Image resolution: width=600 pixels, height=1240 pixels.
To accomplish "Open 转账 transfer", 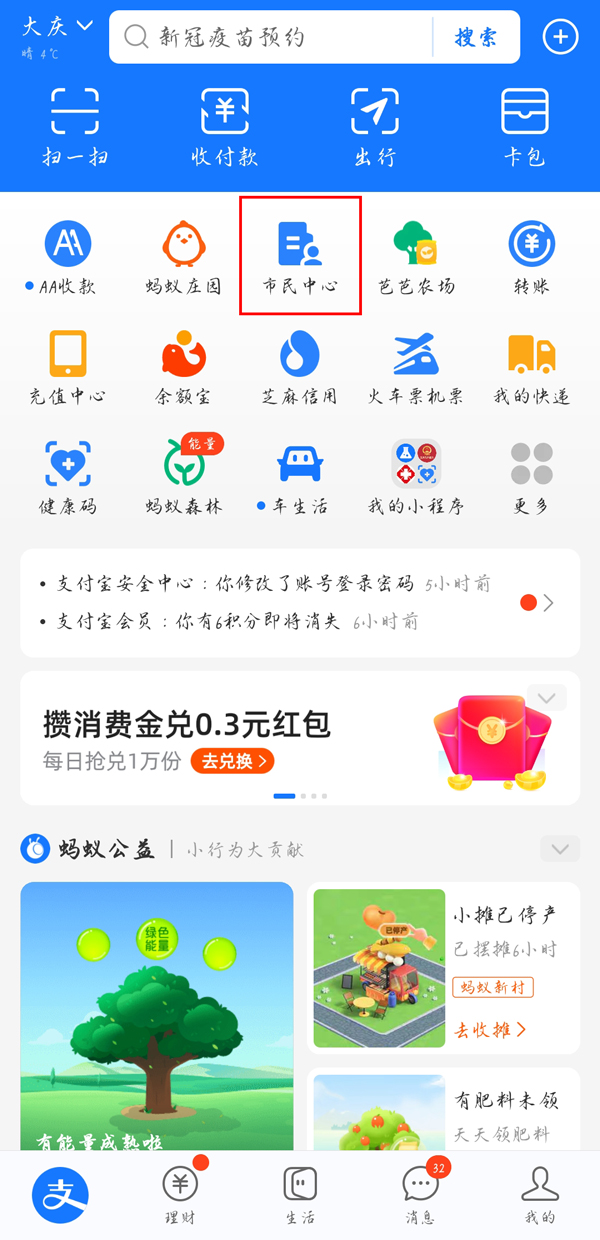I will tap(532, 256).
